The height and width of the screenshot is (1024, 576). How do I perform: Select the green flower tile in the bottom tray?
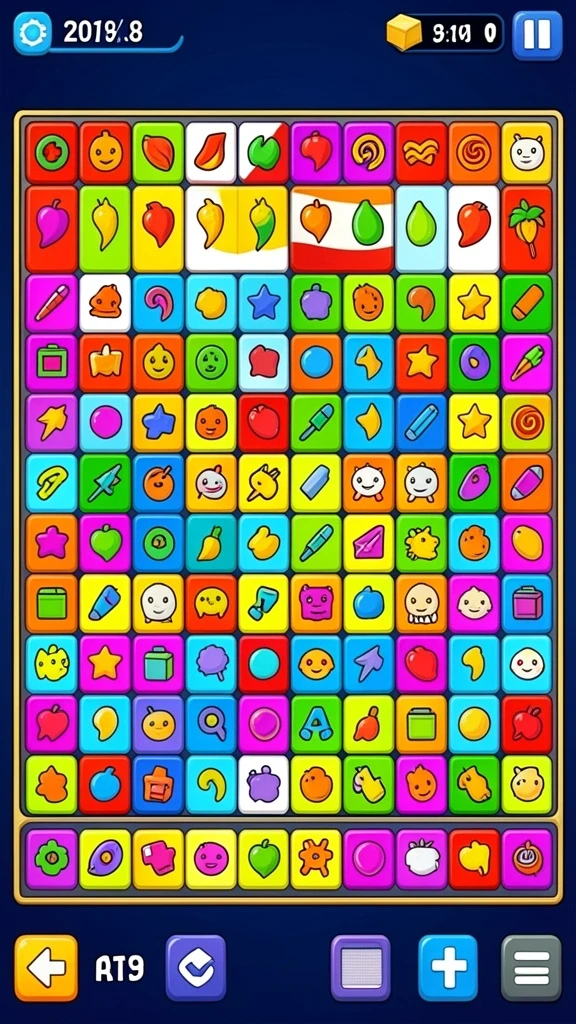tap(52, 859)
